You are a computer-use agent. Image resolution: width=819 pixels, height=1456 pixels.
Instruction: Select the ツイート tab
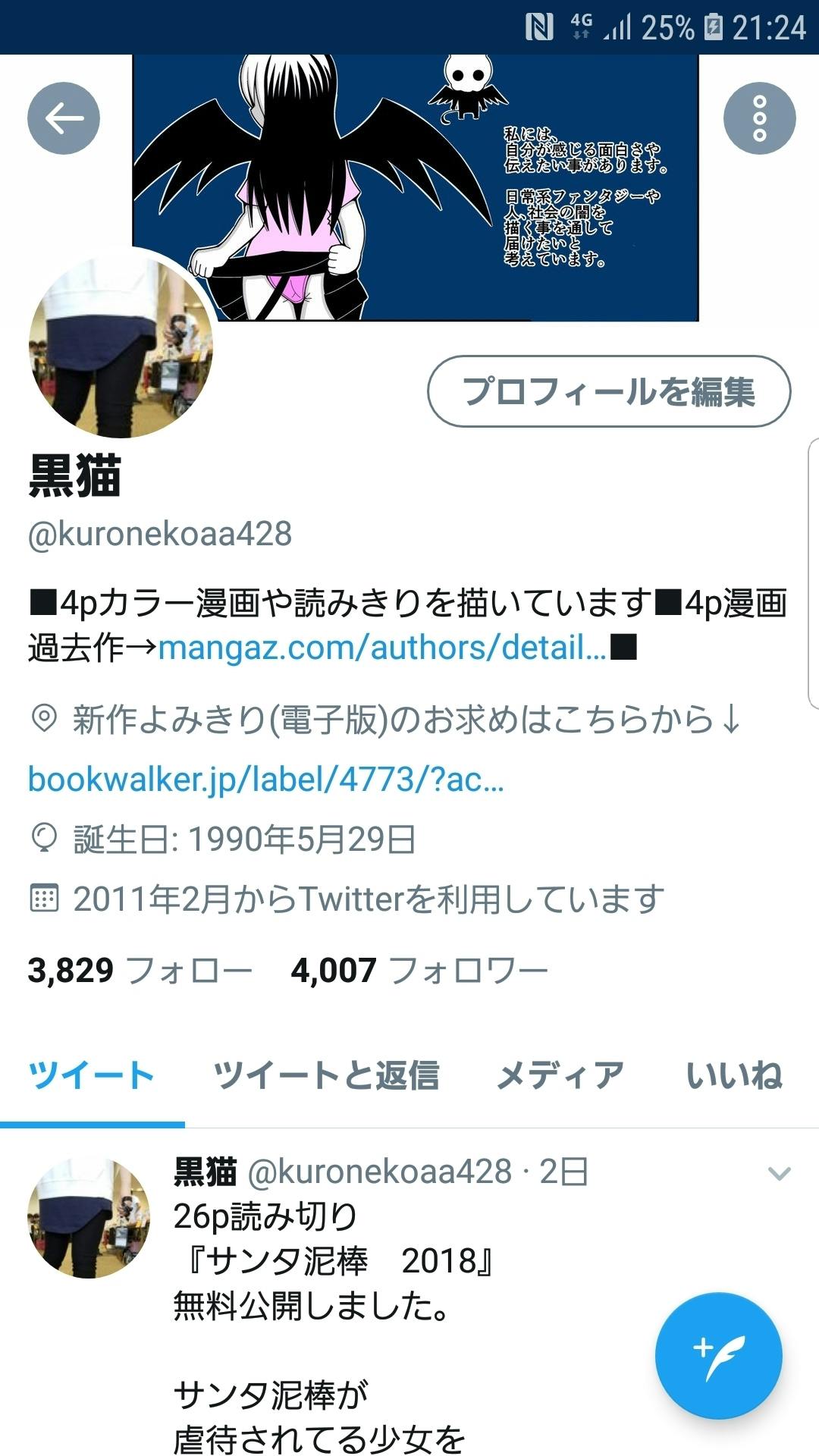[92, 1076]
